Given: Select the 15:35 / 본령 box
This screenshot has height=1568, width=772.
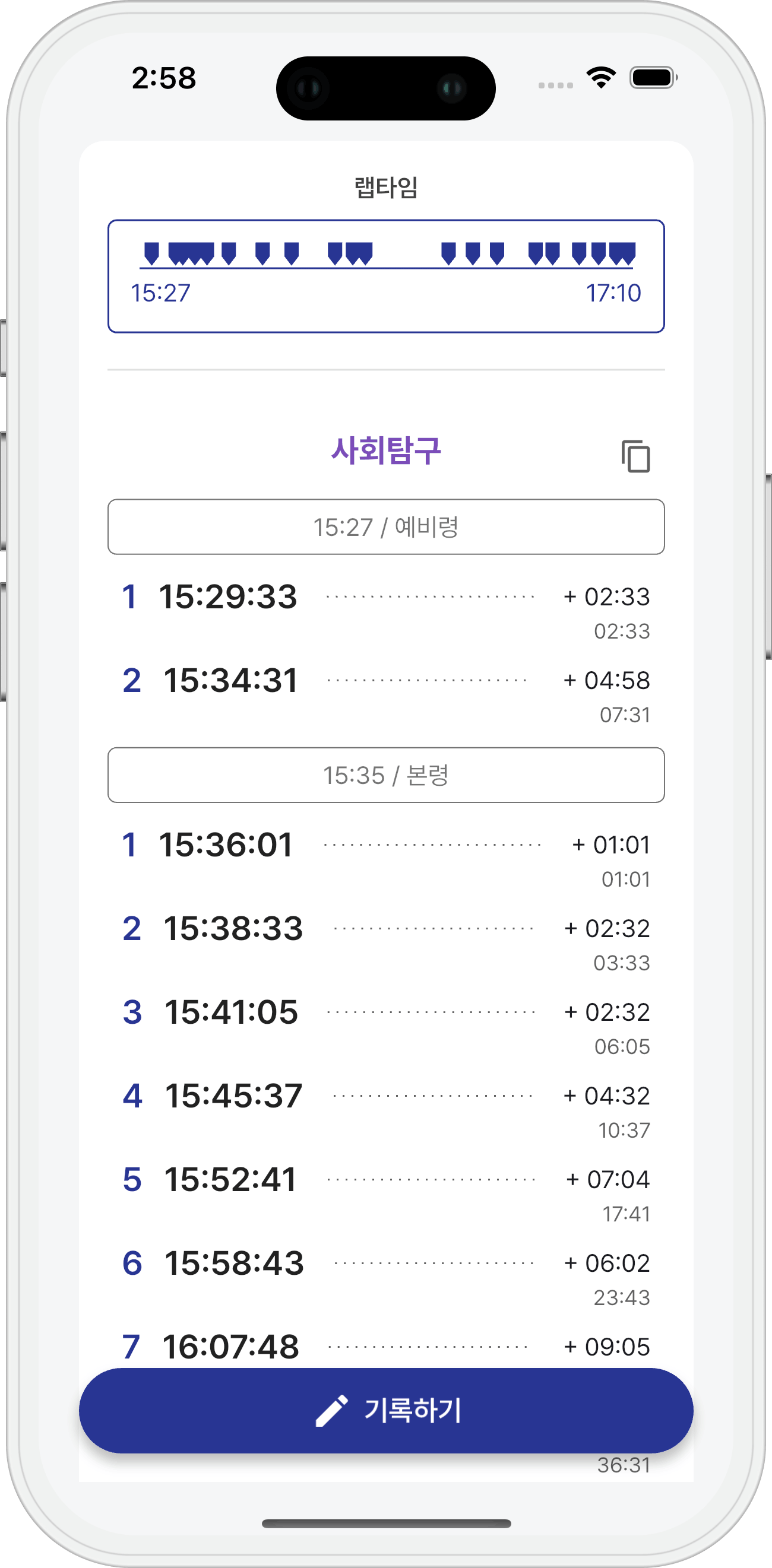Looking at the screenshot, I should (x=386, y=775).
